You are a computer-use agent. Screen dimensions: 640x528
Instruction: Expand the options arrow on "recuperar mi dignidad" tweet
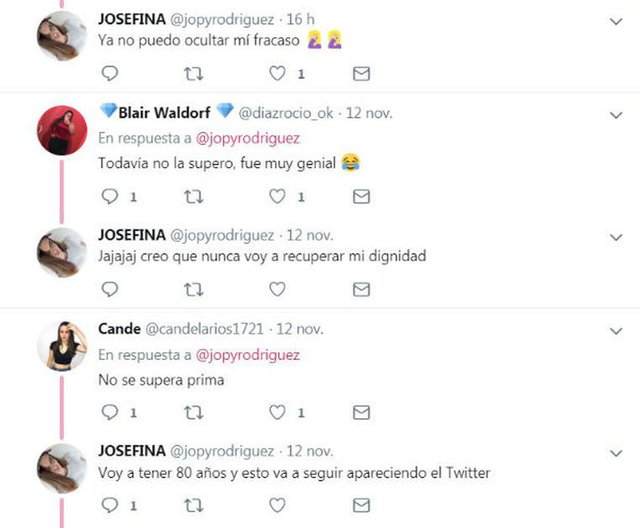coord(615,236)
